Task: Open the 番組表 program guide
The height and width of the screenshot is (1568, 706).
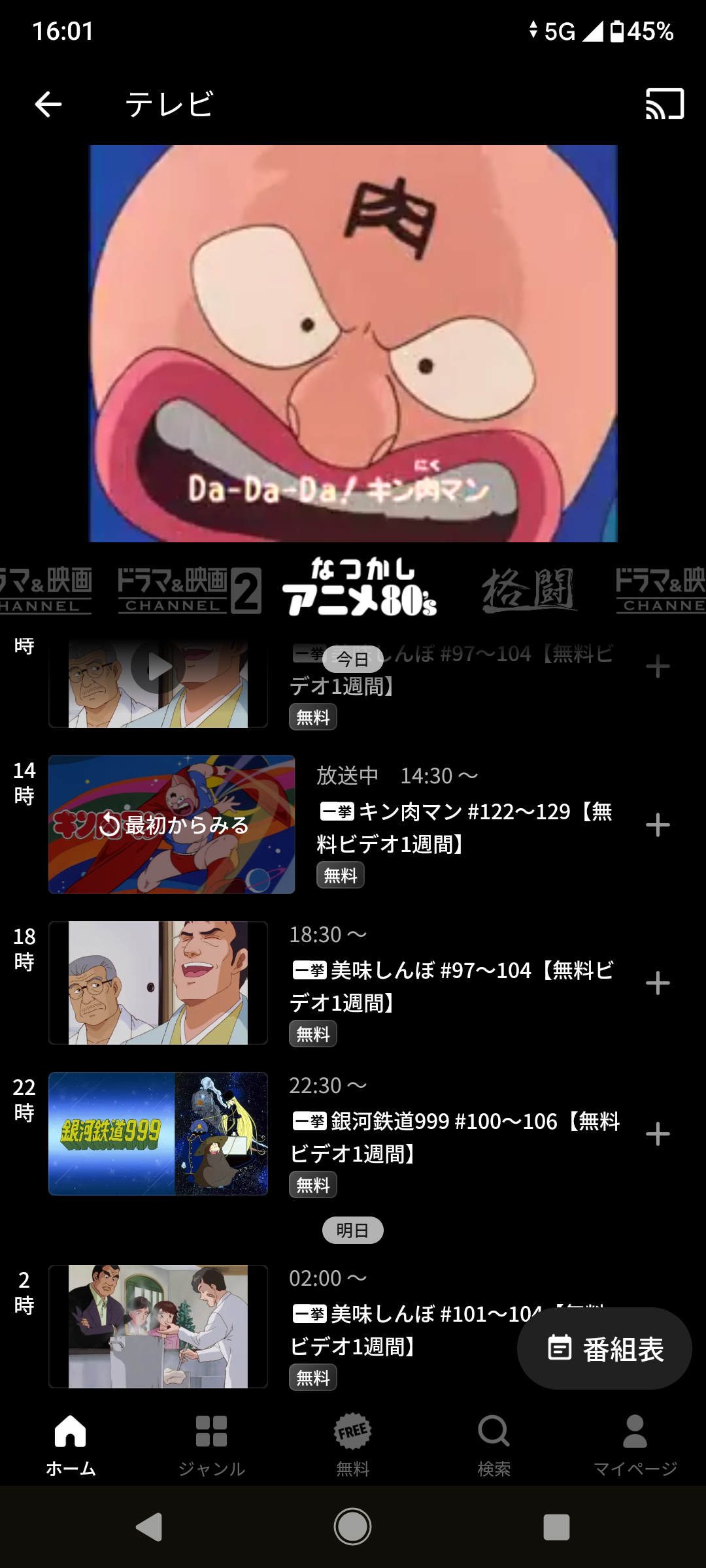Action: [x=605, y=1348]
